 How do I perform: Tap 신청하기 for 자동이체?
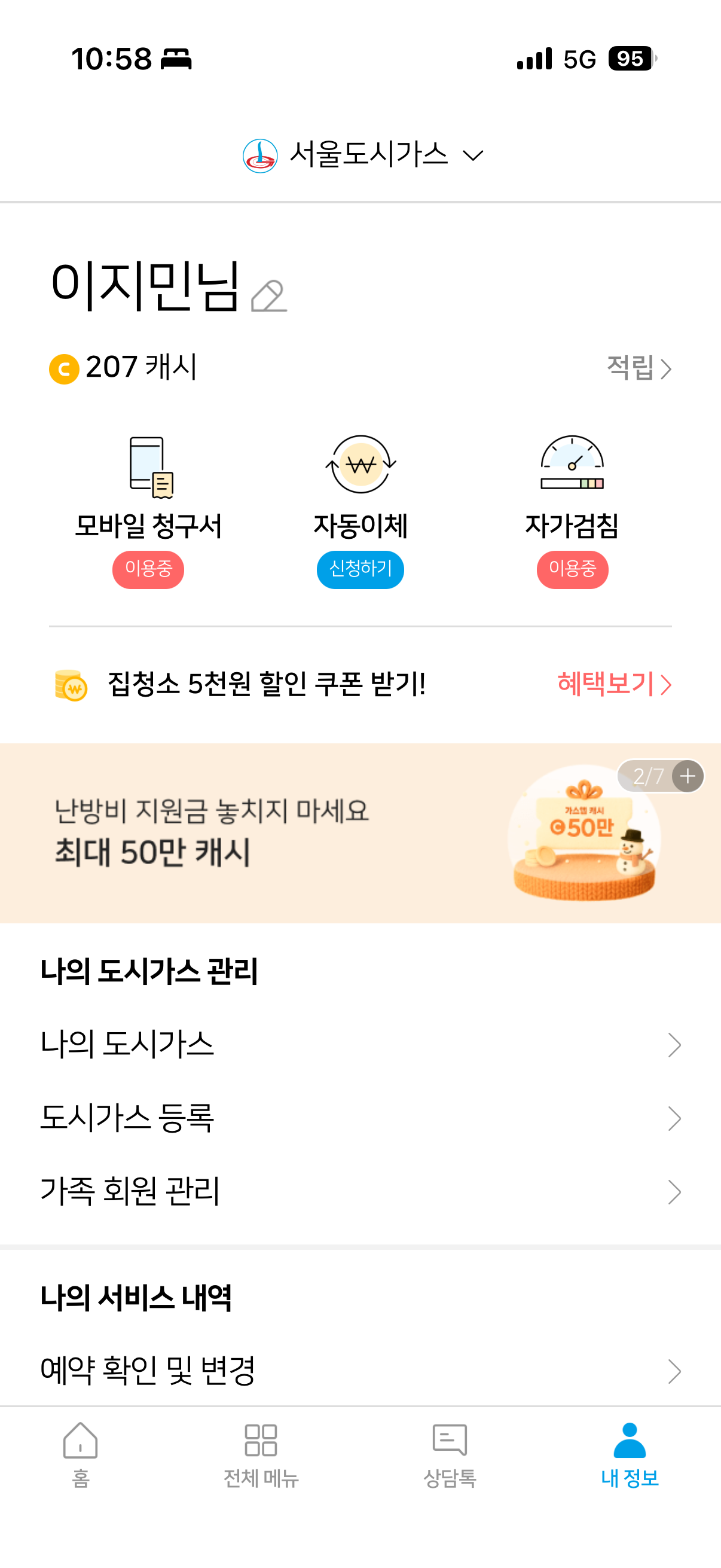[x=360, y=570]
